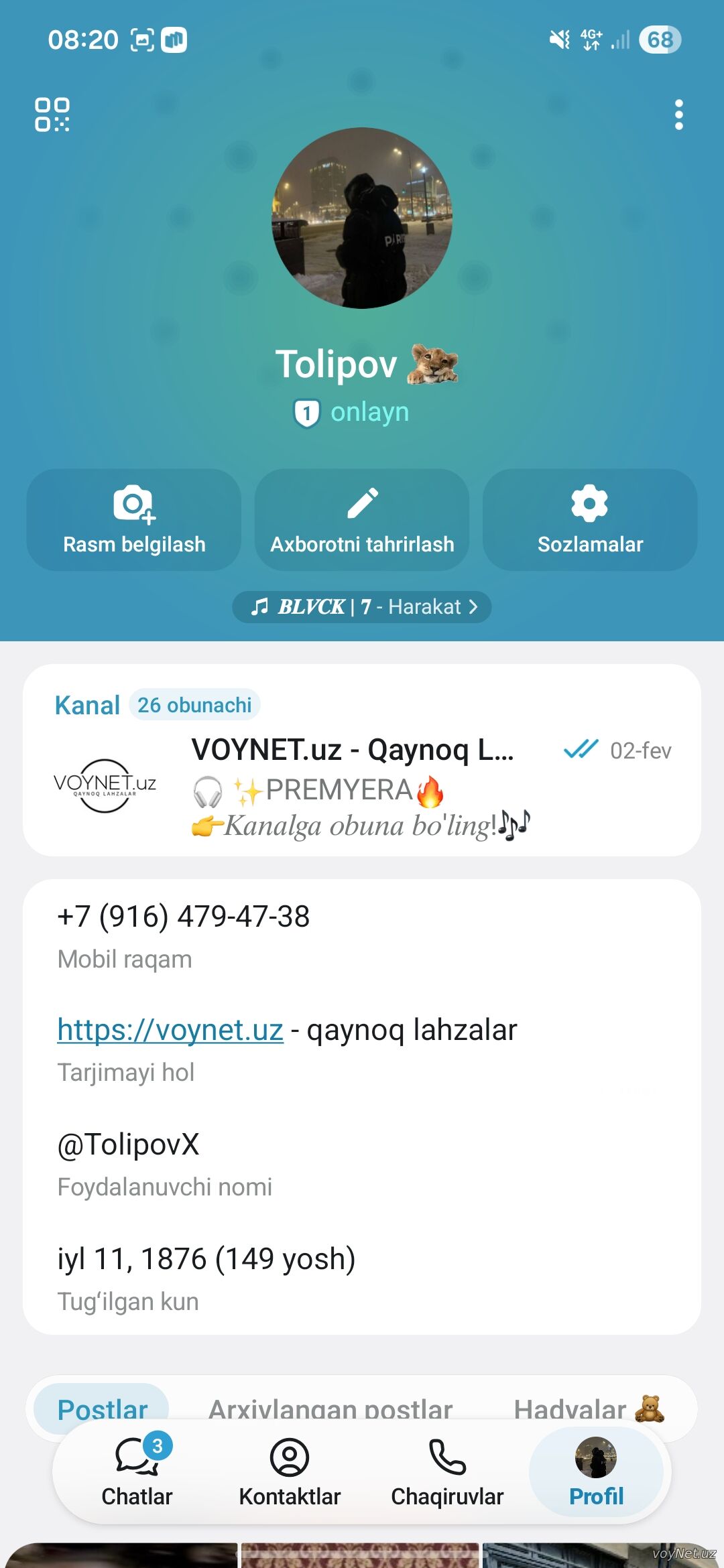
Task: Open the Kontaktlar tab
Action: coord(290,1473)
